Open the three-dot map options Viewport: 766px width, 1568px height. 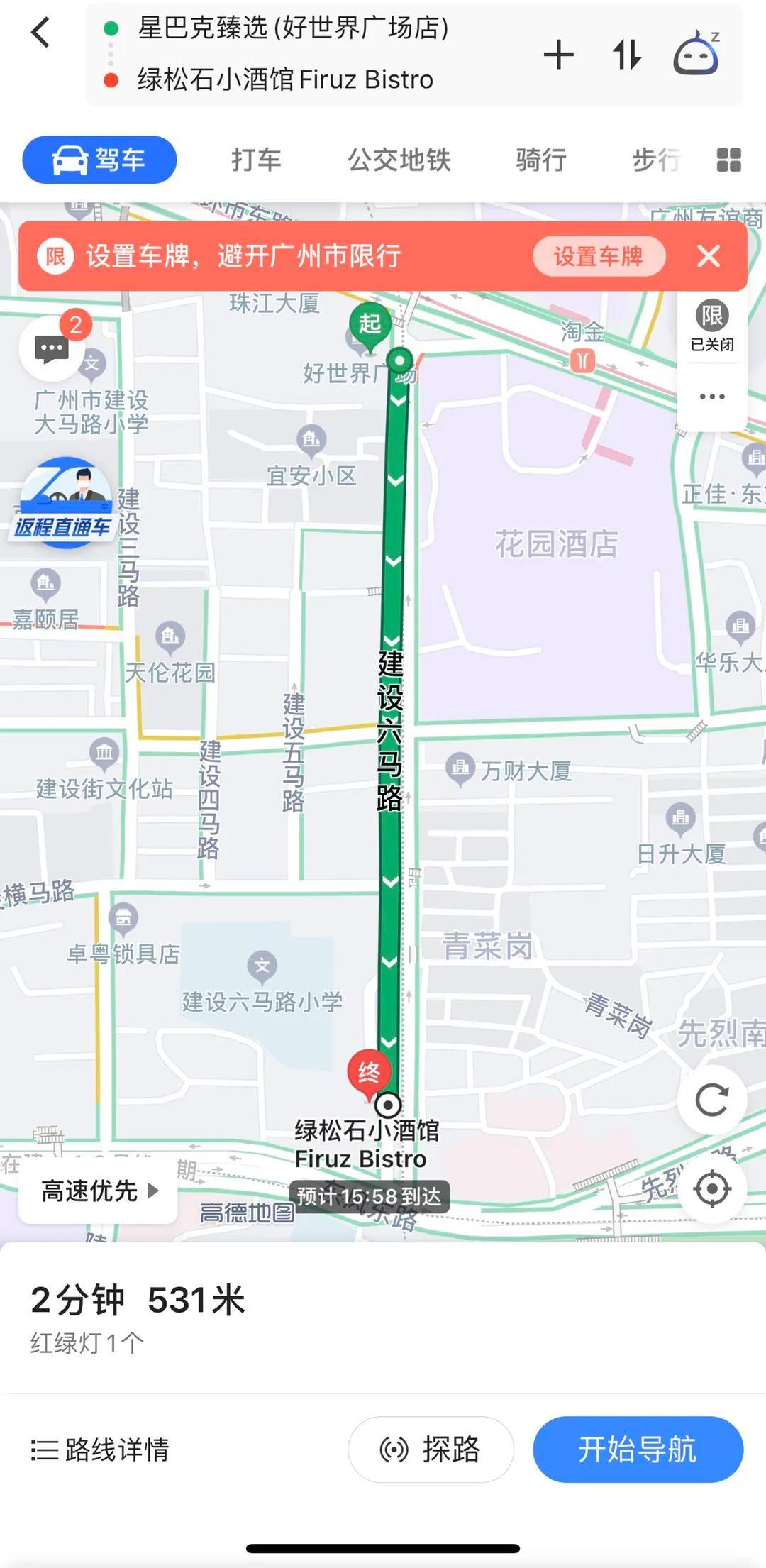click(712, 397)
